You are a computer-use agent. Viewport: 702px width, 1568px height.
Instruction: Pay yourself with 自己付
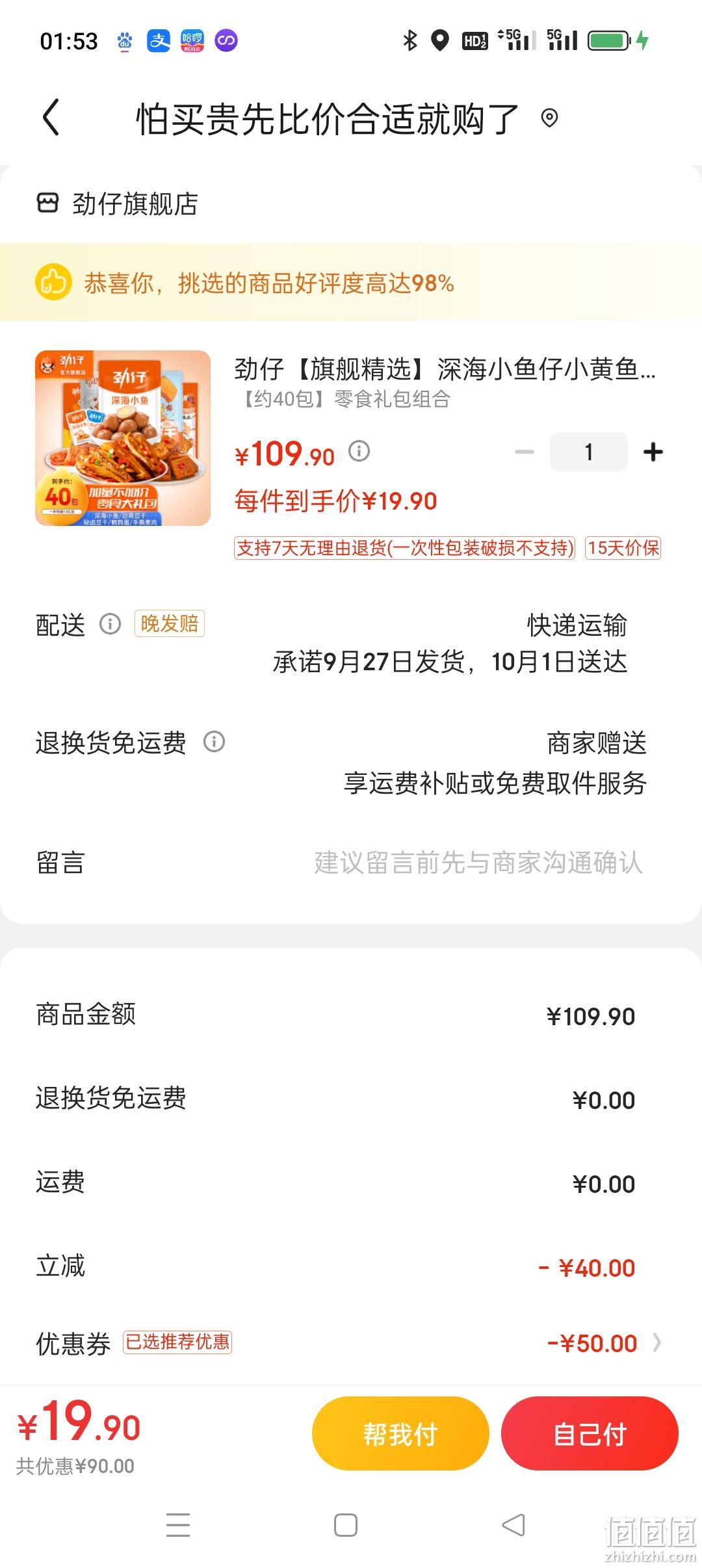coord(590,1433)
